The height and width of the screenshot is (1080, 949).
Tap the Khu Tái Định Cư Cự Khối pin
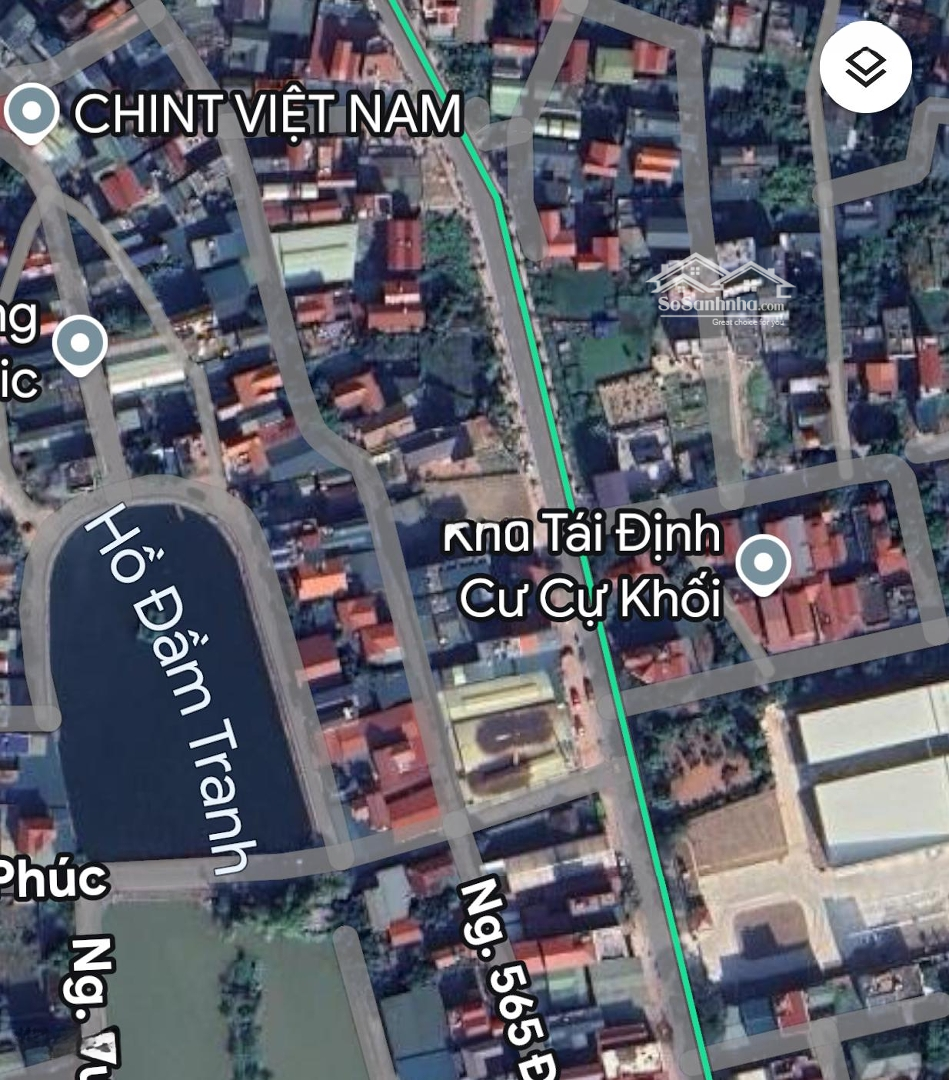763,562
